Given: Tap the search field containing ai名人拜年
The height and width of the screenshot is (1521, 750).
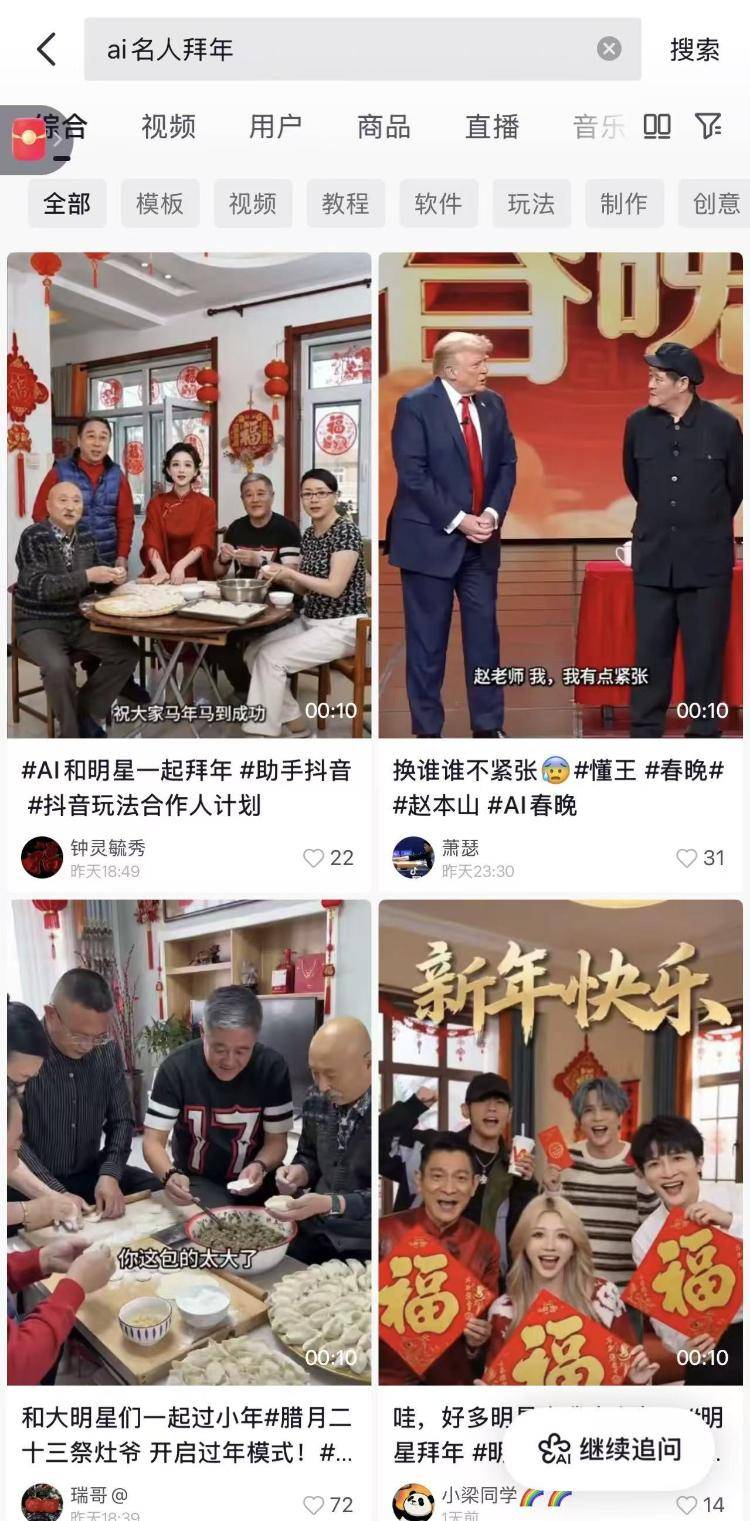Looking at the screenshot, I should (340, 49).
